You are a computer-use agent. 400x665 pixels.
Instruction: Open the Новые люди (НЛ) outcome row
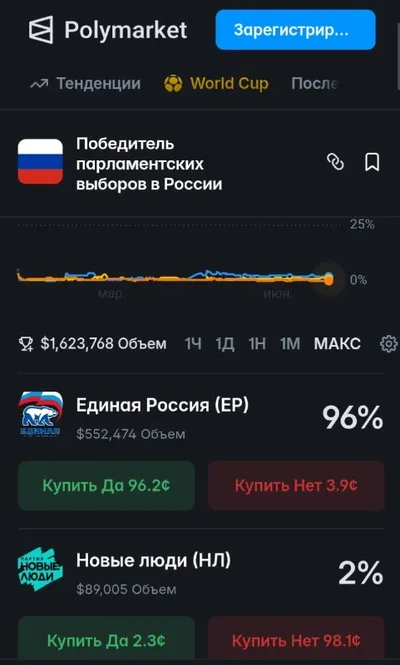(201, 573)
